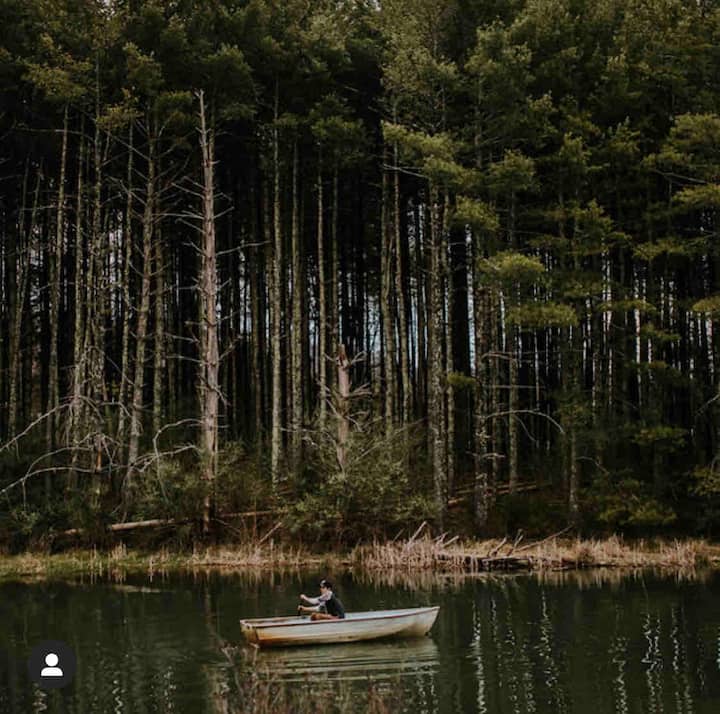Show people tagged in this photo
The width and height of the screenshot is (720, 714).
coord(52,665)
